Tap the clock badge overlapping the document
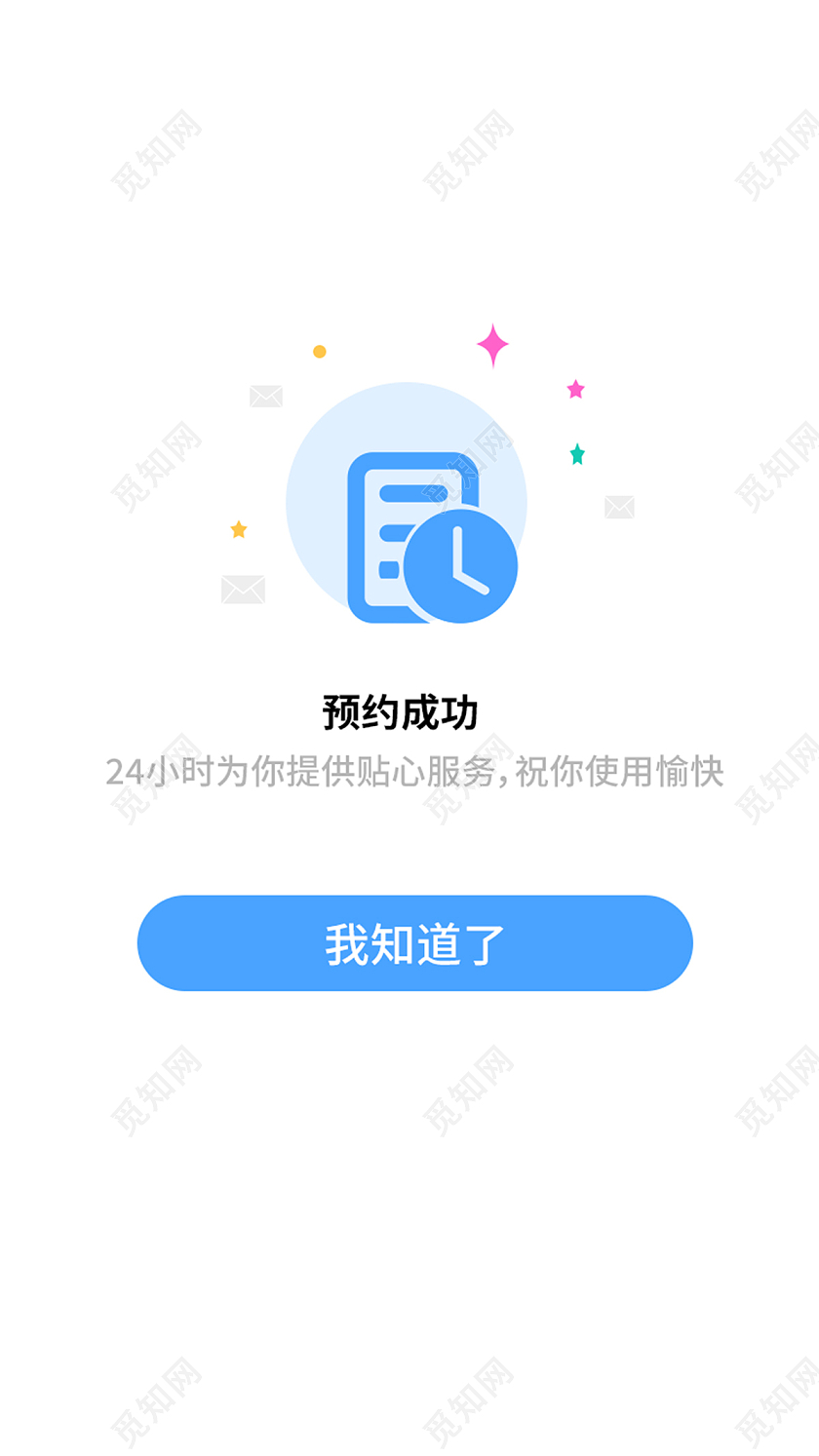819x1456 pixels. coord(460,563)
